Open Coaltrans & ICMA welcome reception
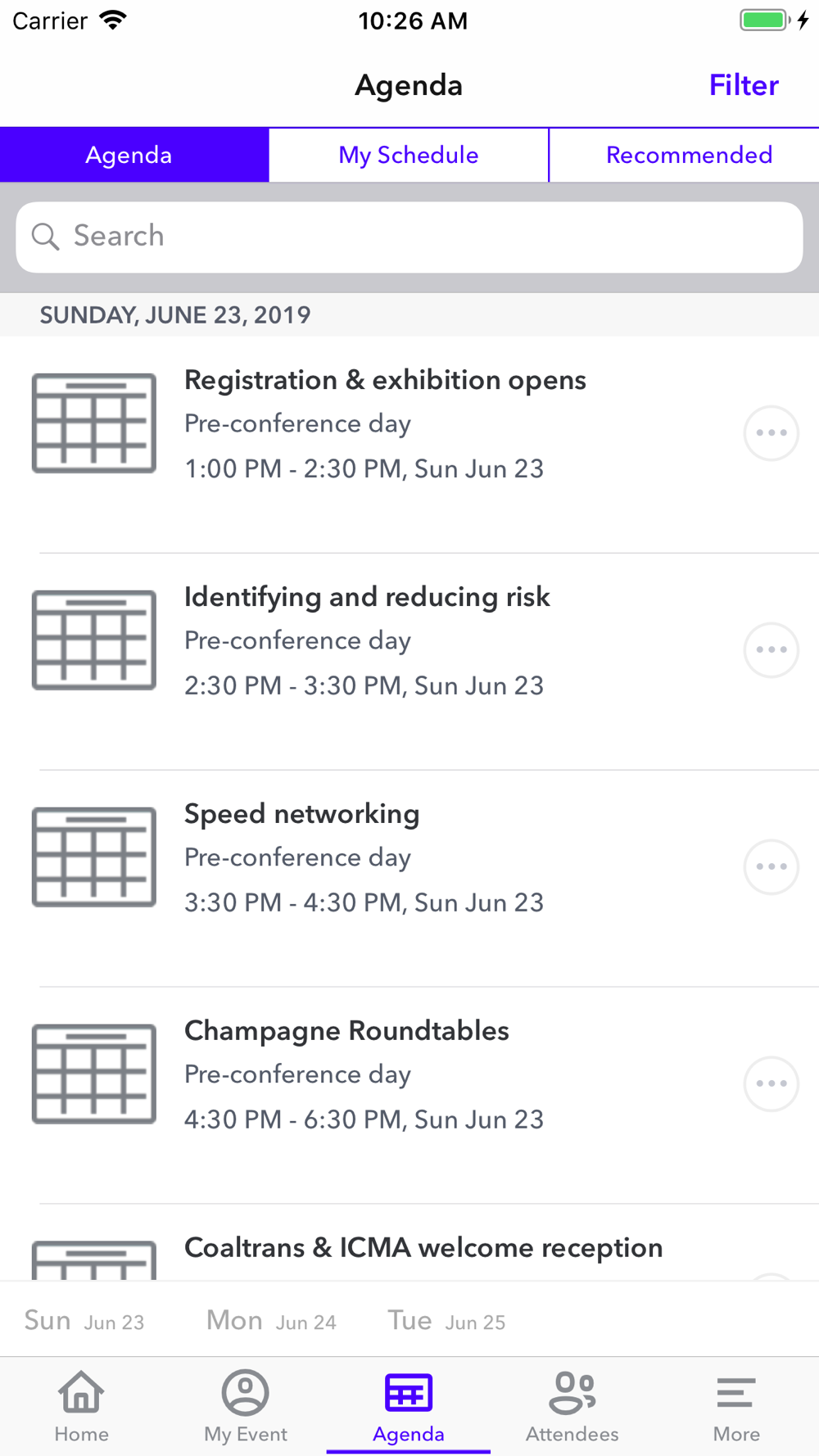Viewport: 819px width, 1456px height. pyautogui.click(x=423, y=1249)
